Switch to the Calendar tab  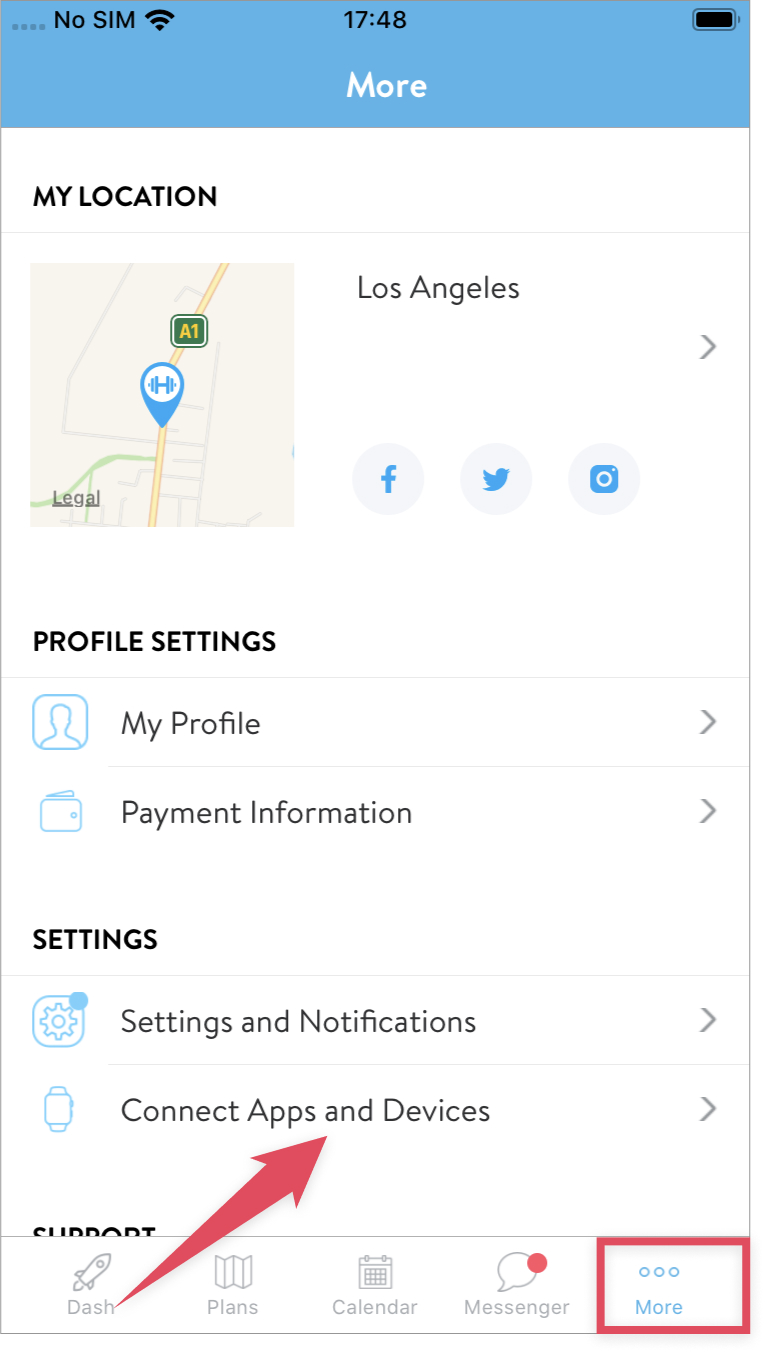pos(375,1285)
